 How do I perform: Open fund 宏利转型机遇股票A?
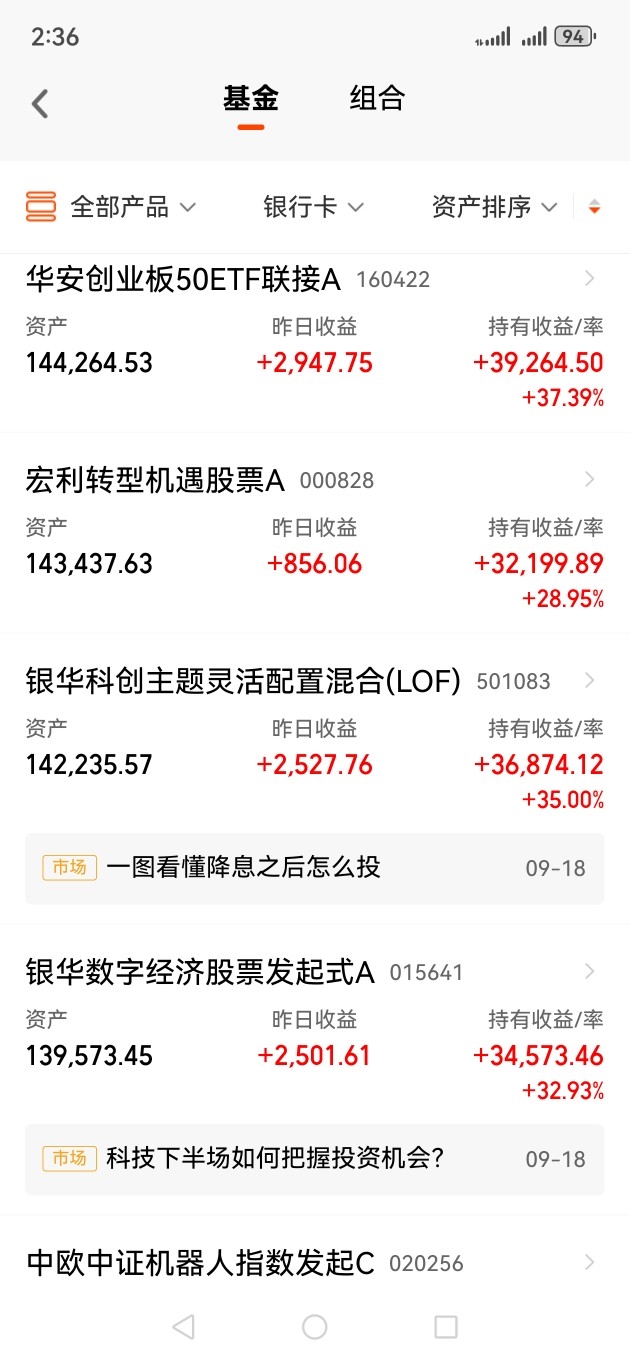(315, 535)
